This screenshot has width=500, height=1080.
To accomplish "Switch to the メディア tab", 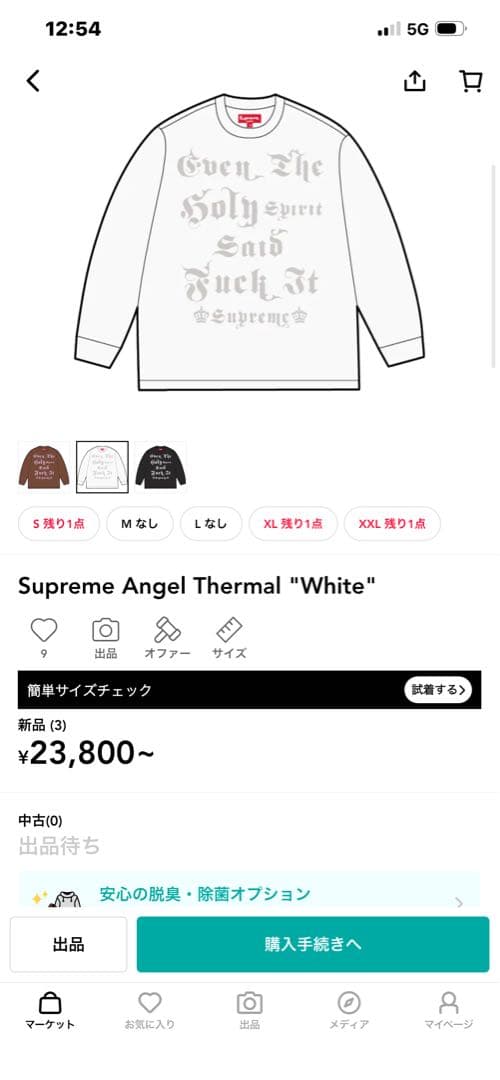I will [x=349, y=1011].
